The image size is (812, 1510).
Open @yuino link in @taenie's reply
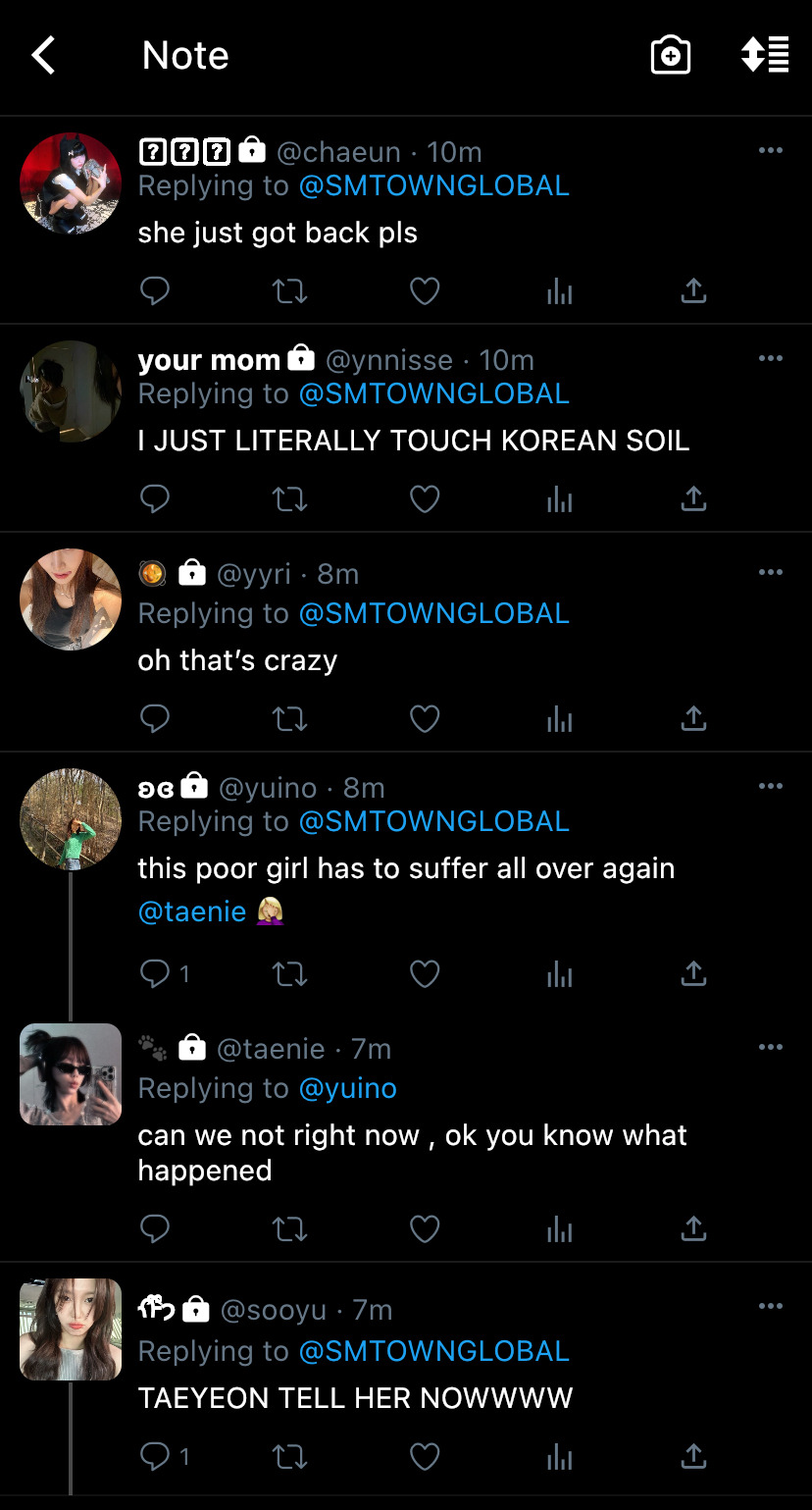(x=347, y=1088)
